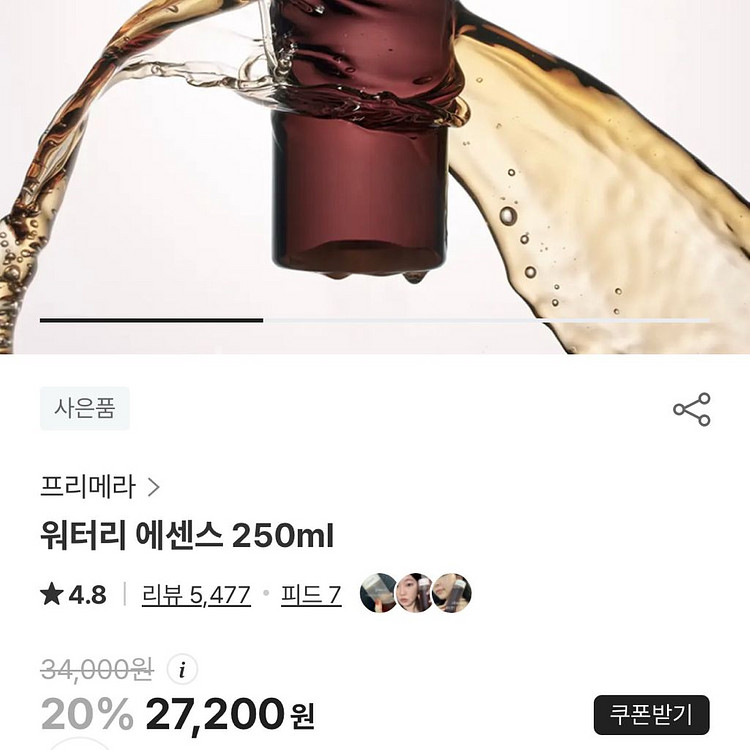Open the 프리메라 brand page
Image resolution: width=750 pixels, height=750 pixels.
(x=100, y=487)
